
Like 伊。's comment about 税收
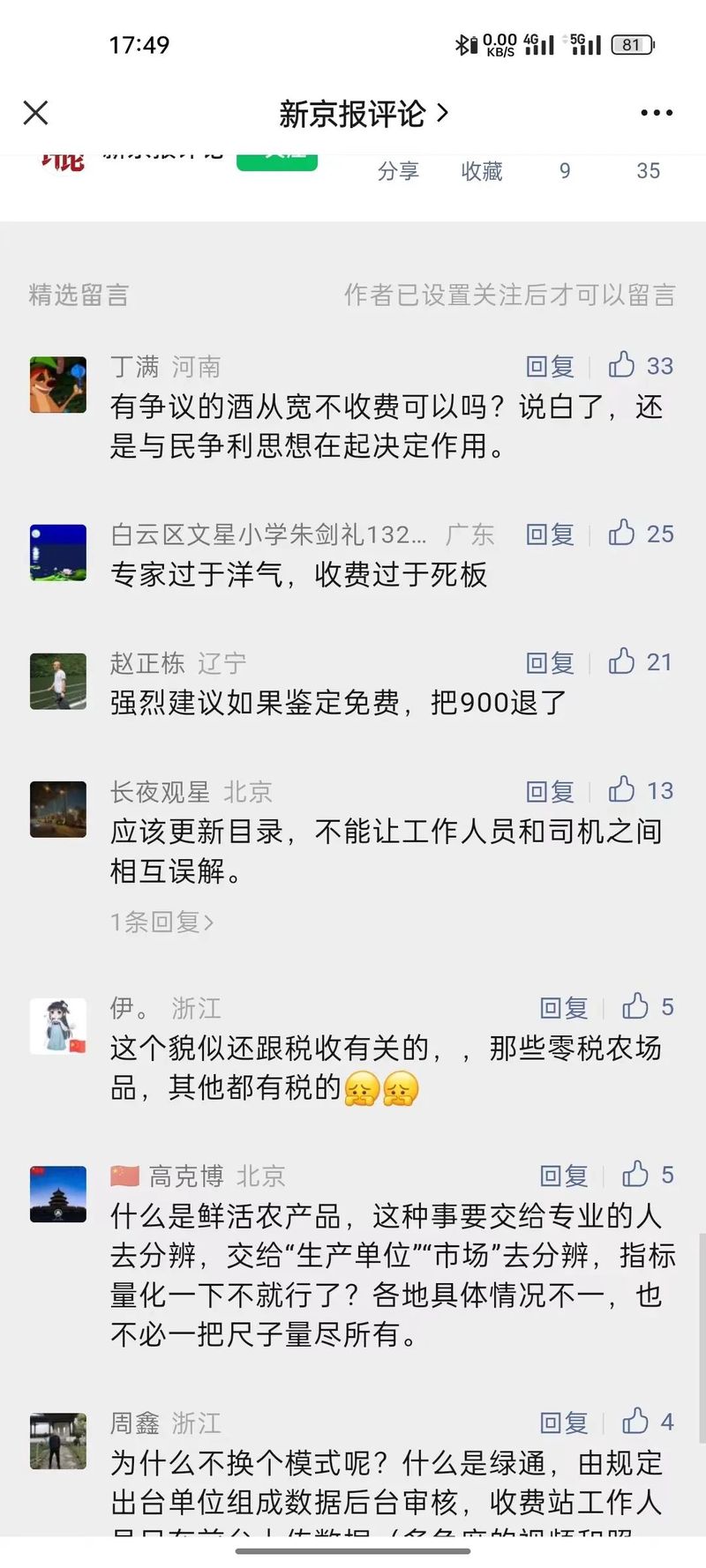636,1006
